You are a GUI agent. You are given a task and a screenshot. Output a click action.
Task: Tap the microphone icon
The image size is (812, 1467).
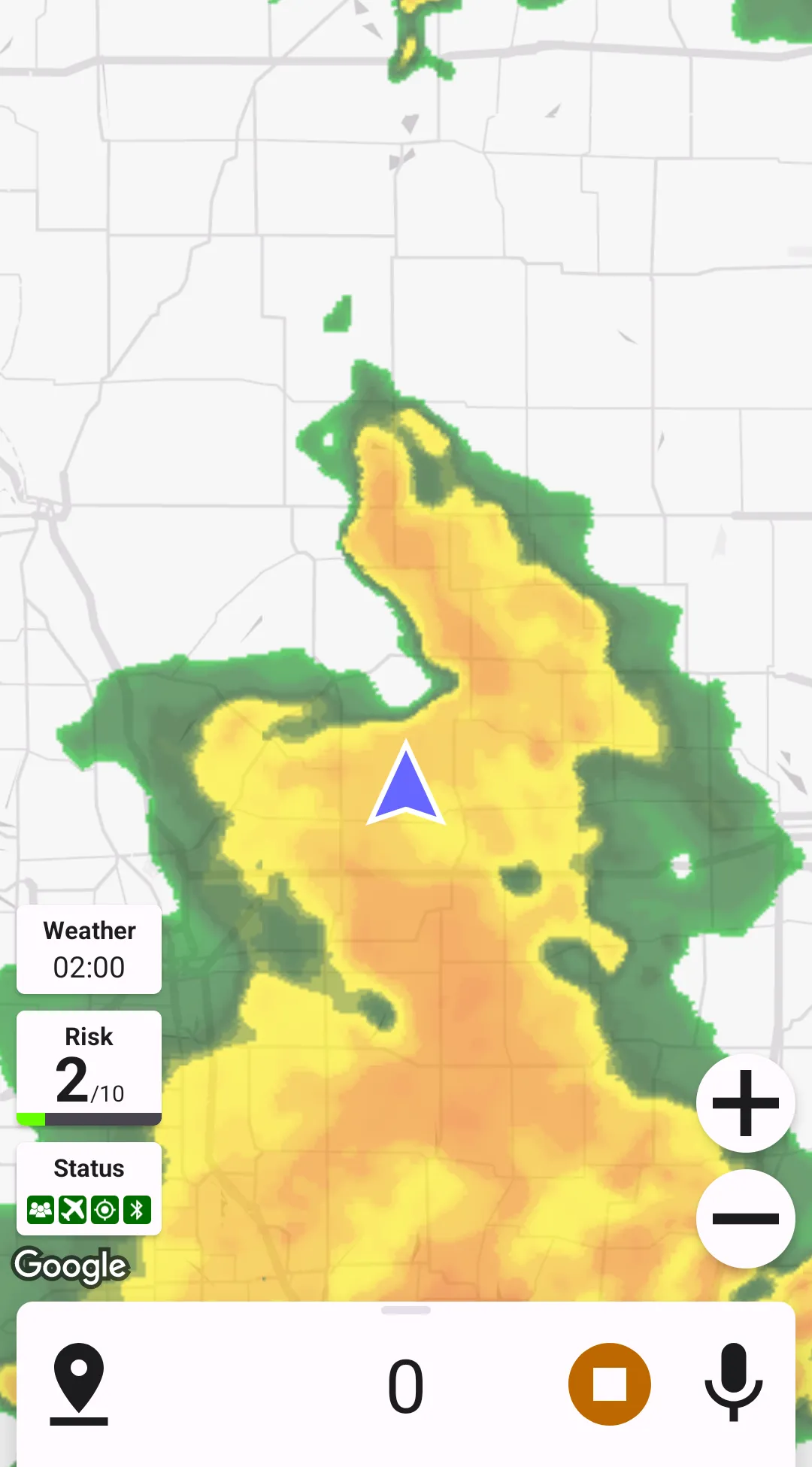[733, 1383]
